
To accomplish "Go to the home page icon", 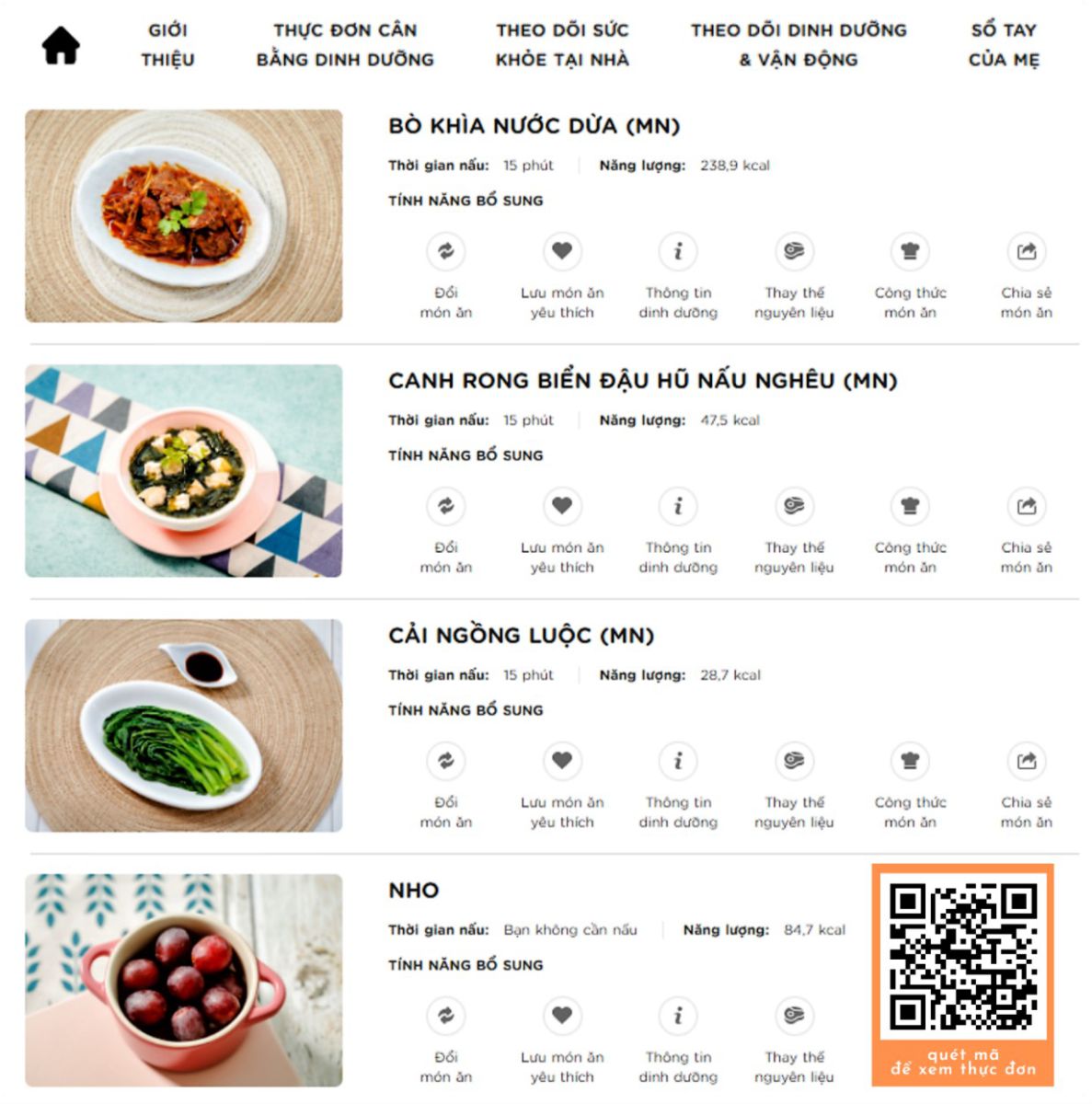I will [x=61, y=45].
